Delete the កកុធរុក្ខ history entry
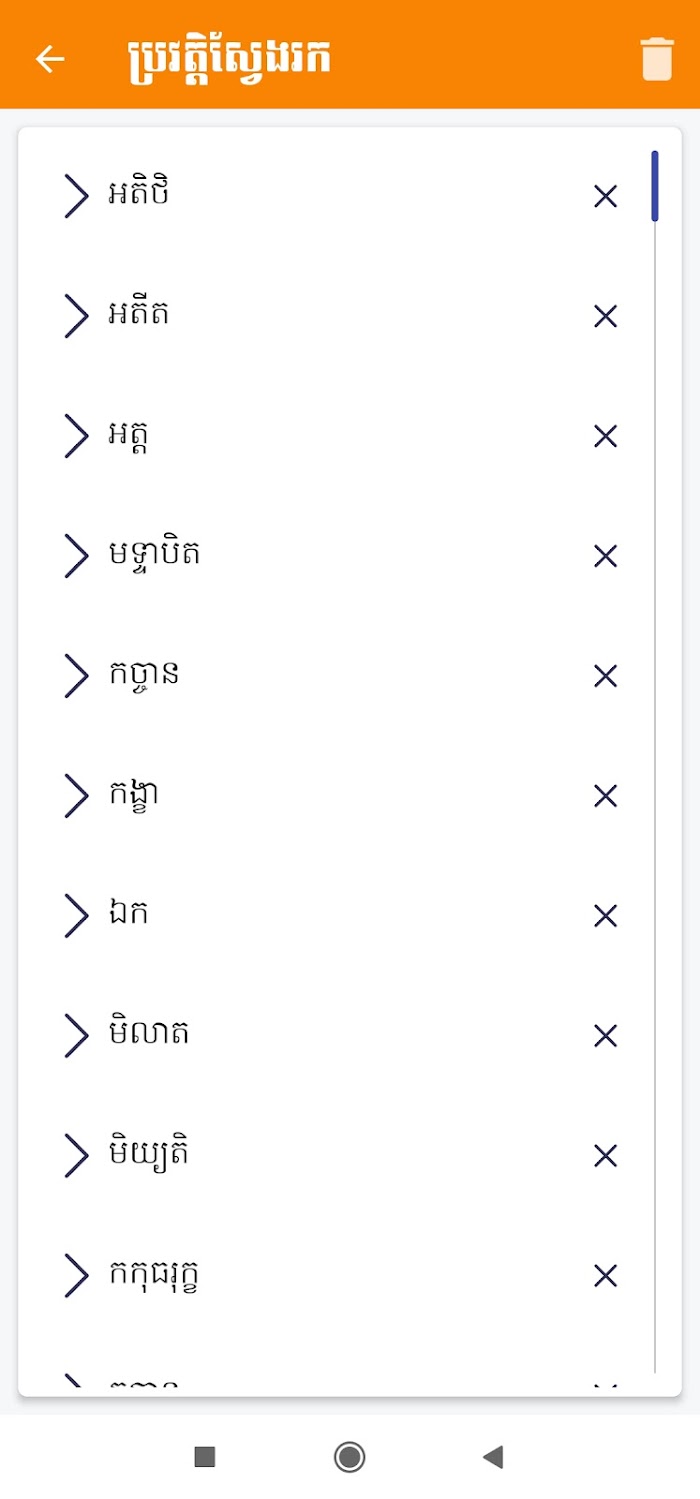The height and width of the screenshot is (1499, 700). [605, 1276]
